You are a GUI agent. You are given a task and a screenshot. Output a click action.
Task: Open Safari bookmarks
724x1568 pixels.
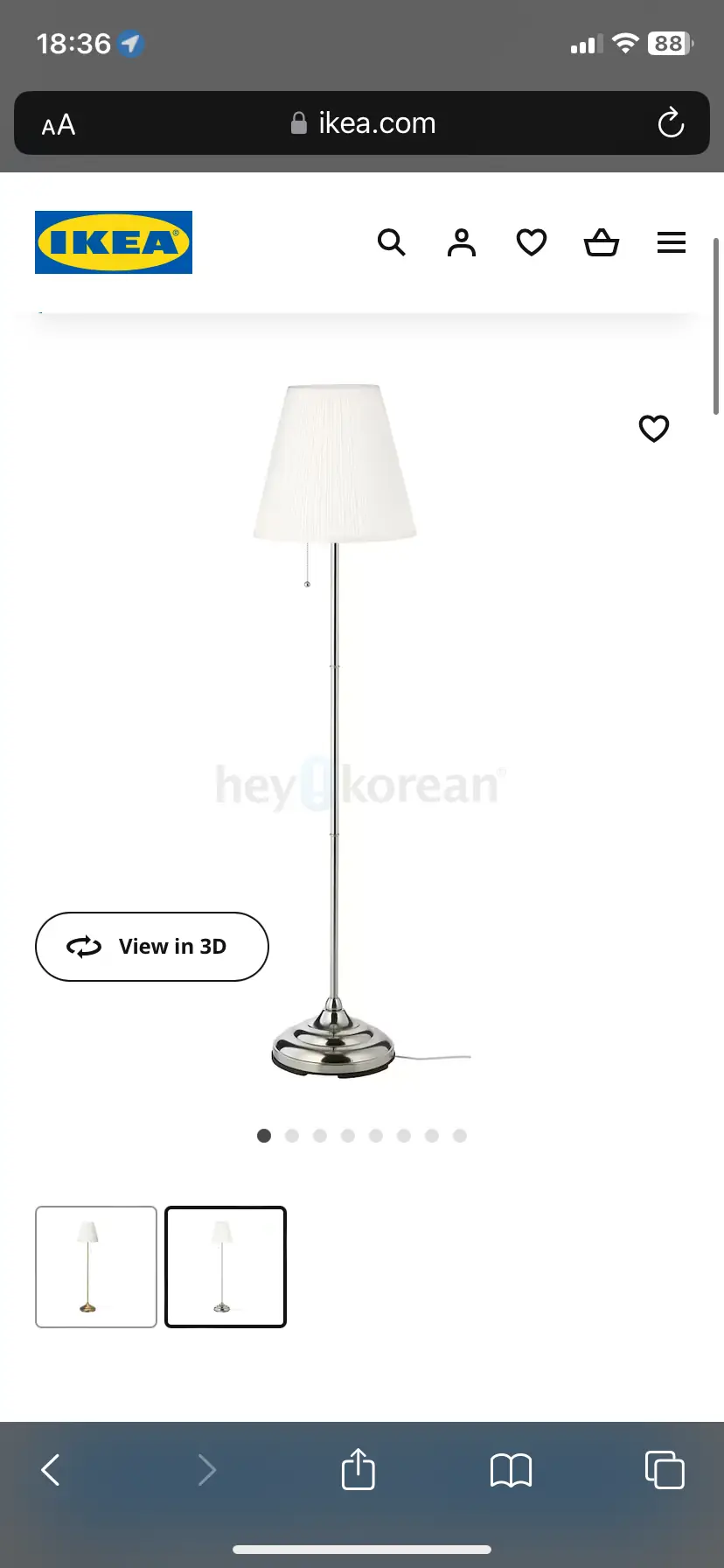[x=512, y=1470]
